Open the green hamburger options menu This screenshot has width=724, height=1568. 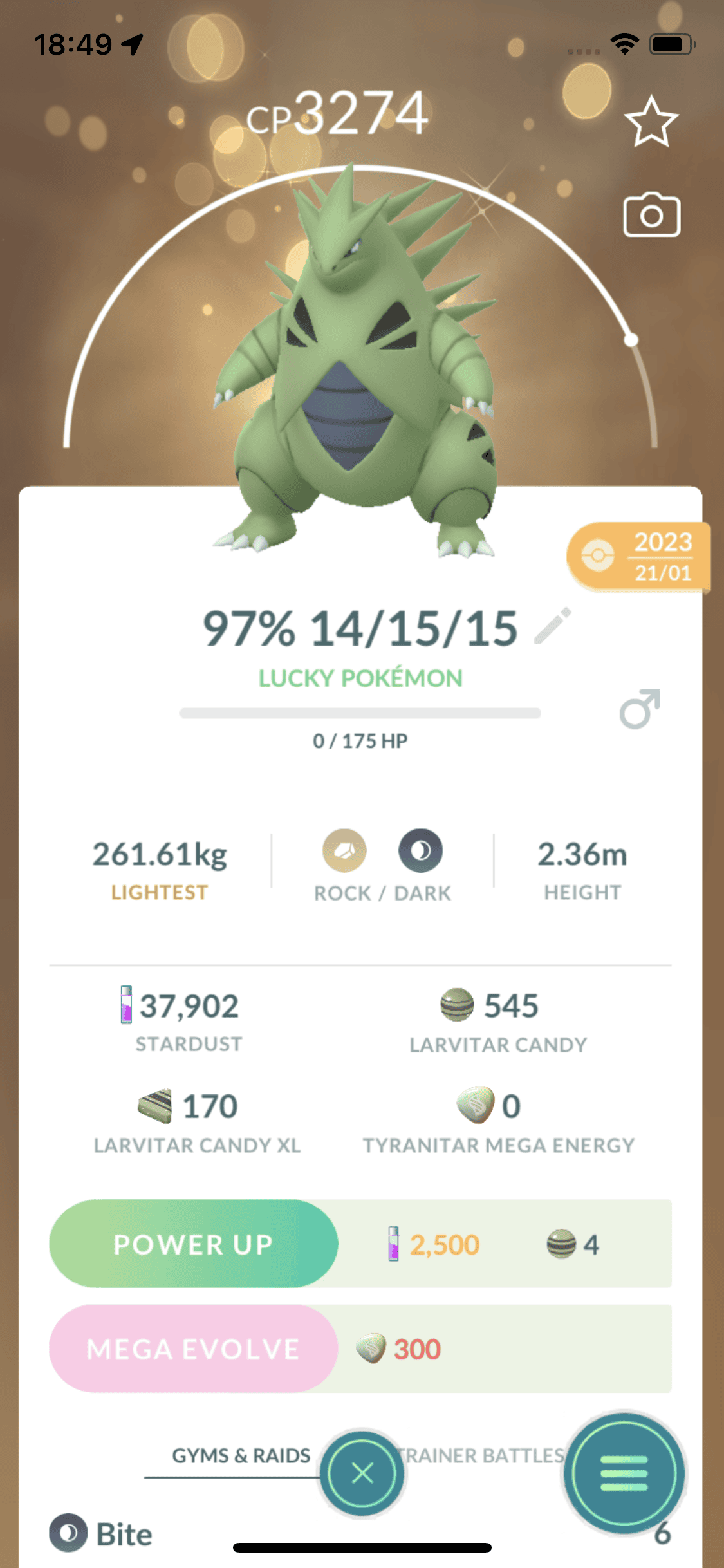pos(623,1473)
